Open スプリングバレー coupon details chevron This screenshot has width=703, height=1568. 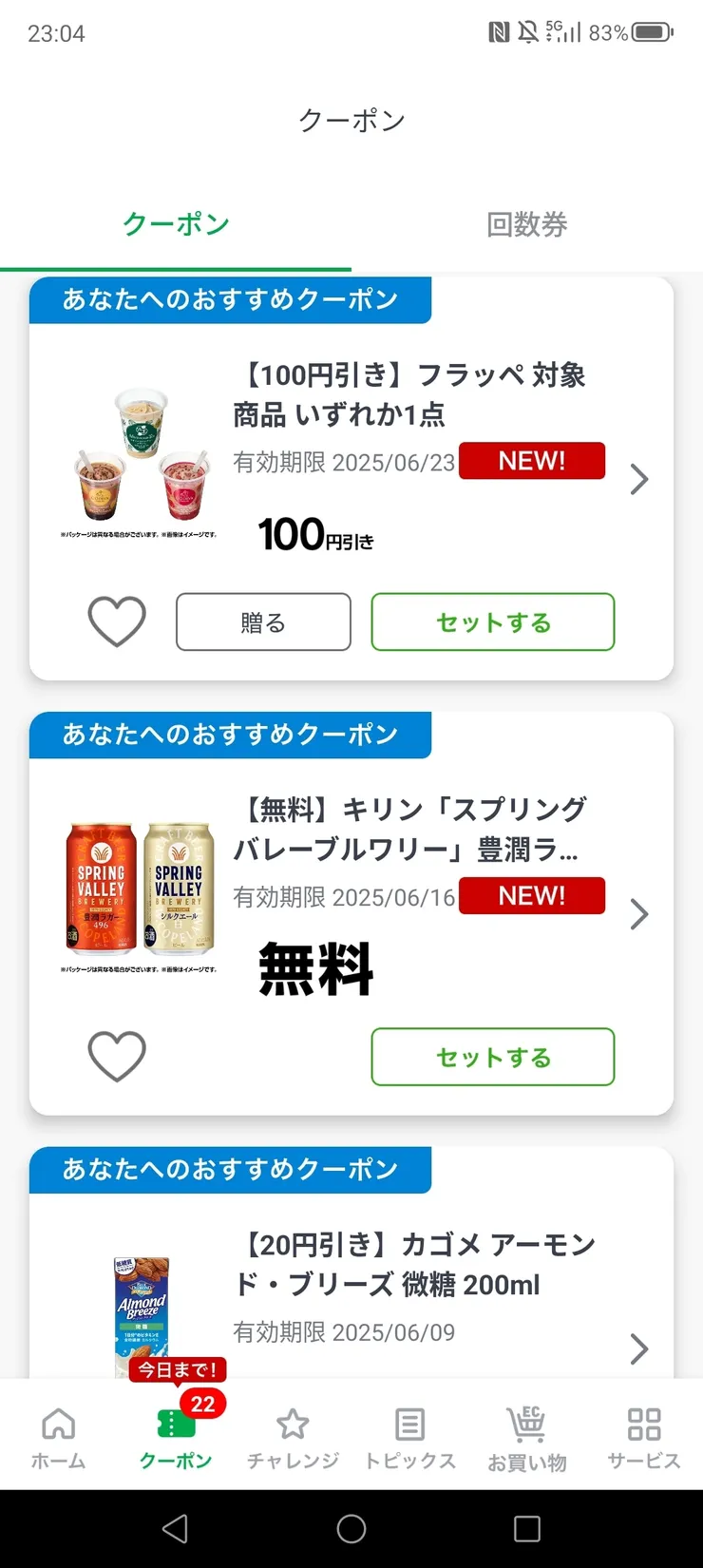tap(639, 914)
